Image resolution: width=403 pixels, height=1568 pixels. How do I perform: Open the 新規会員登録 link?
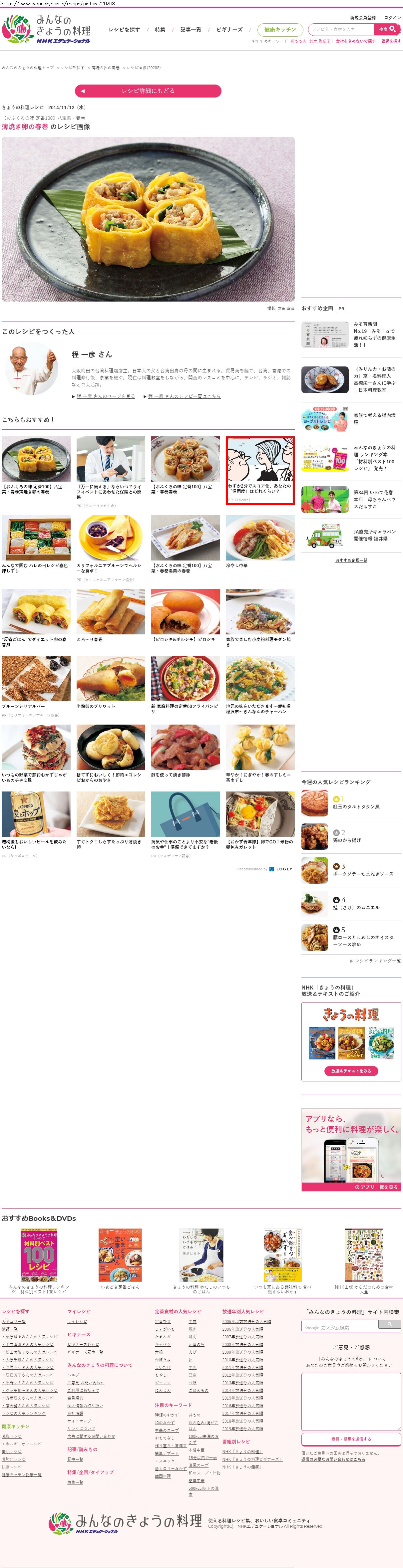[x=363, y=18]
